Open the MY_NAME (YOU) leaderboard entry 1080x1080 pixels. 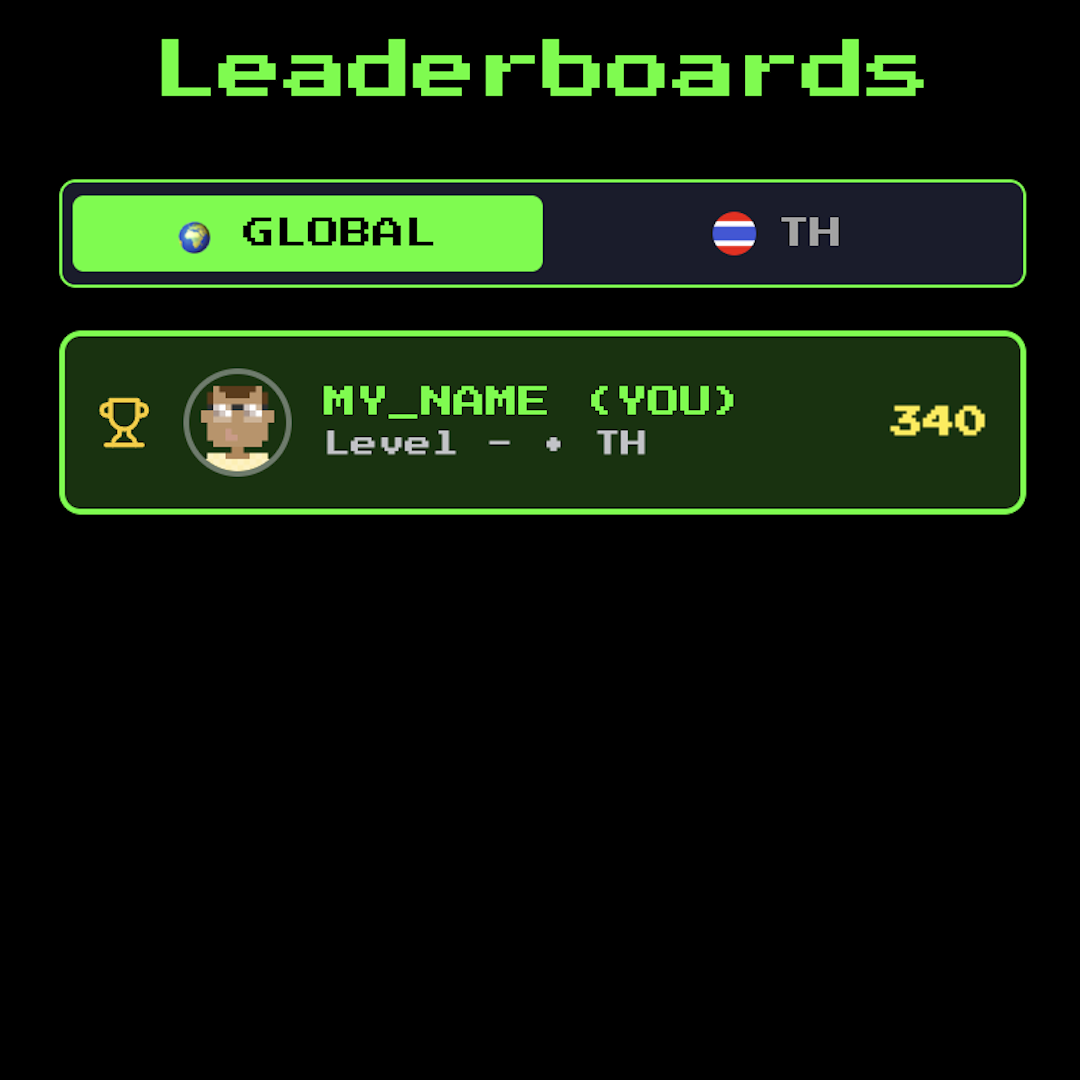tap(542, 422)
